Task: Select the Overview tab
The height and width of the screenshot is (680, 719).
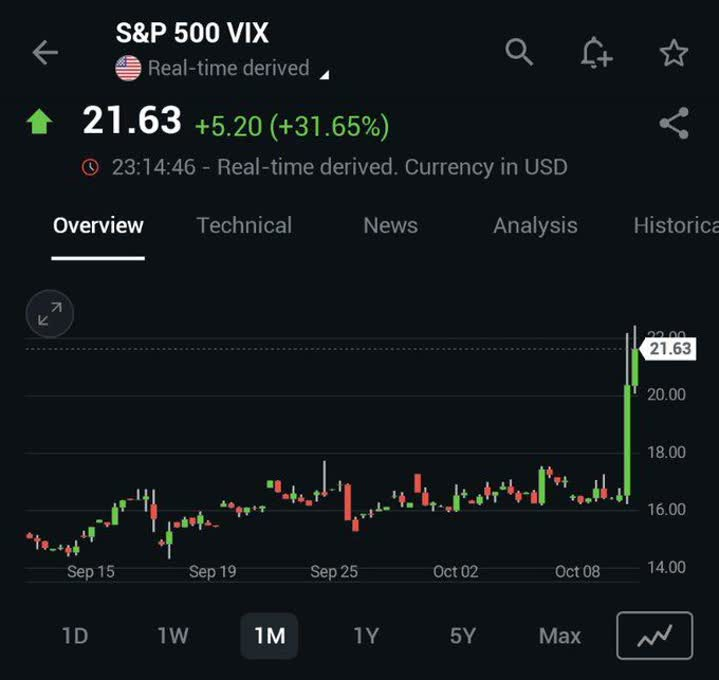Action: [x=98, y=225]
